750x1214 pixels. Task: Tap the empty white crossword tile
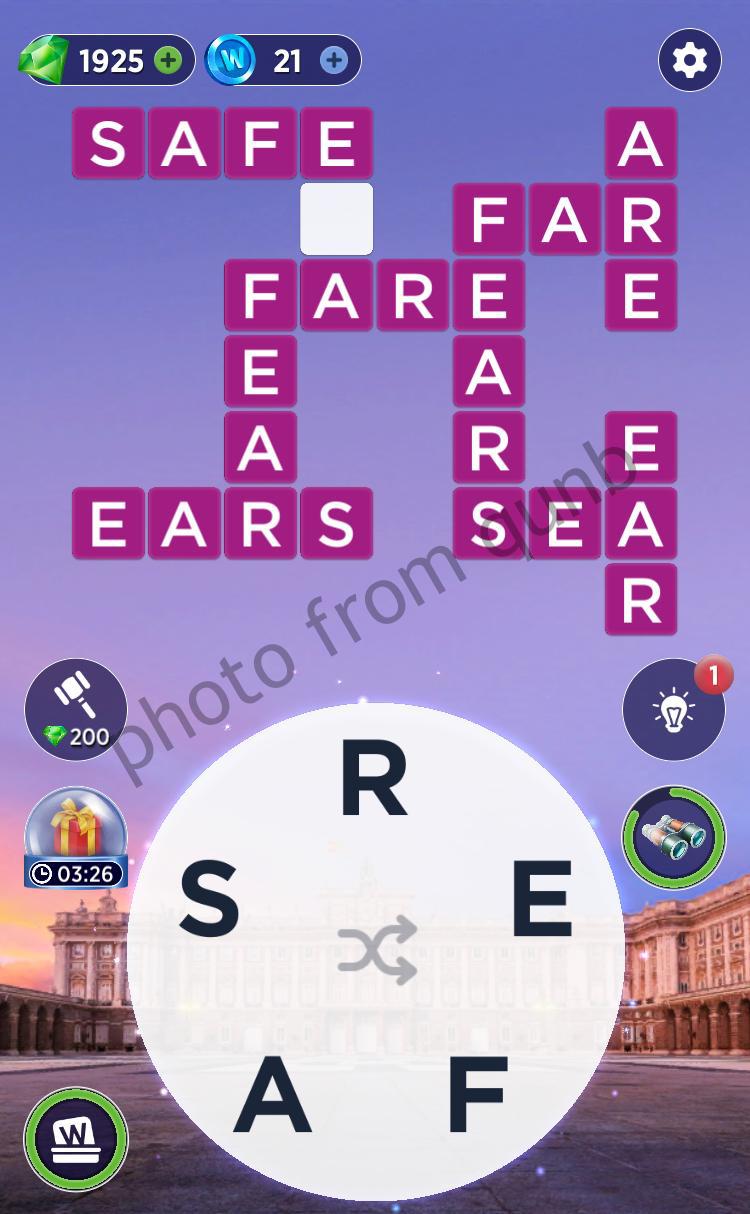336,219
